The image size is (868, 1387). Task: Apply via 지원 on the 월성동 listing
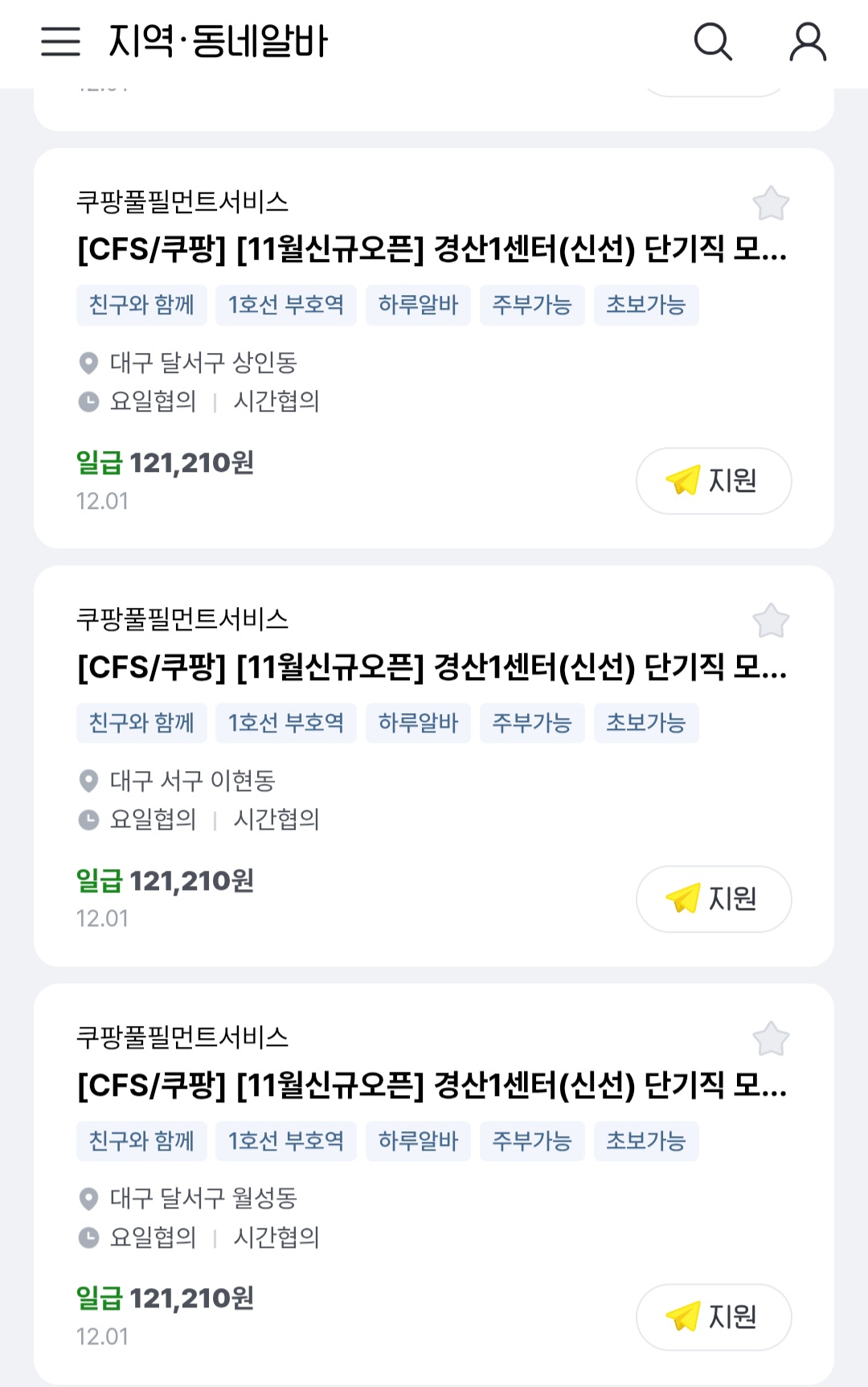tap(714, 1317)
